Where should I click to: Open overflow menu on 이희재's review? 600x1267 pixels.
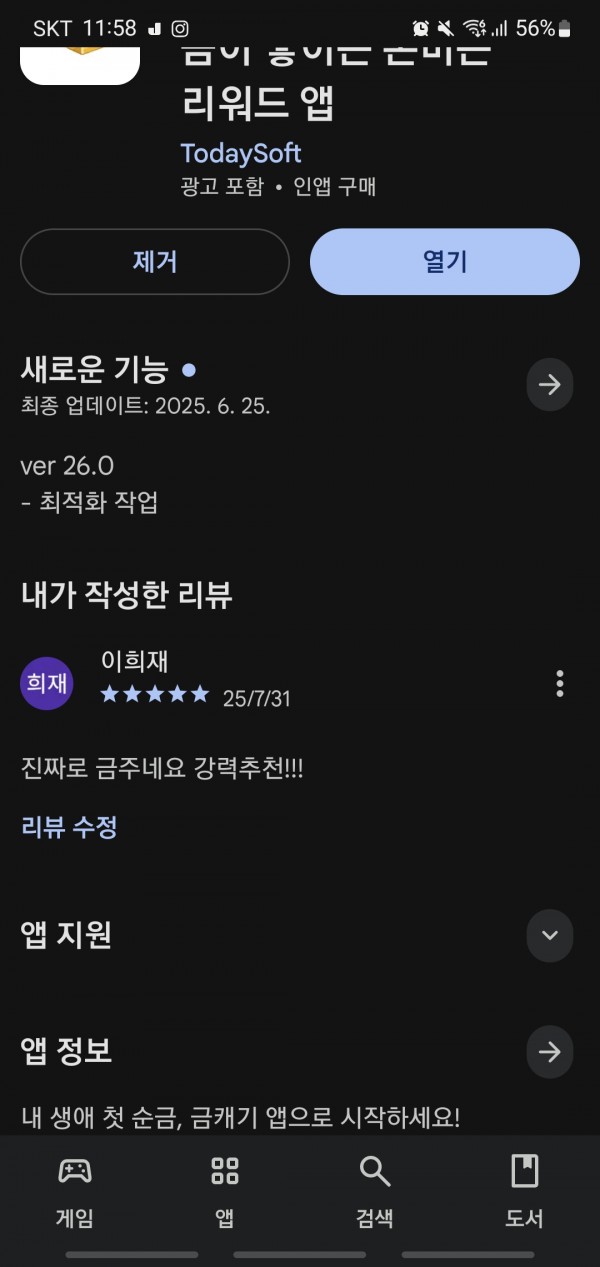click(560, 684)
